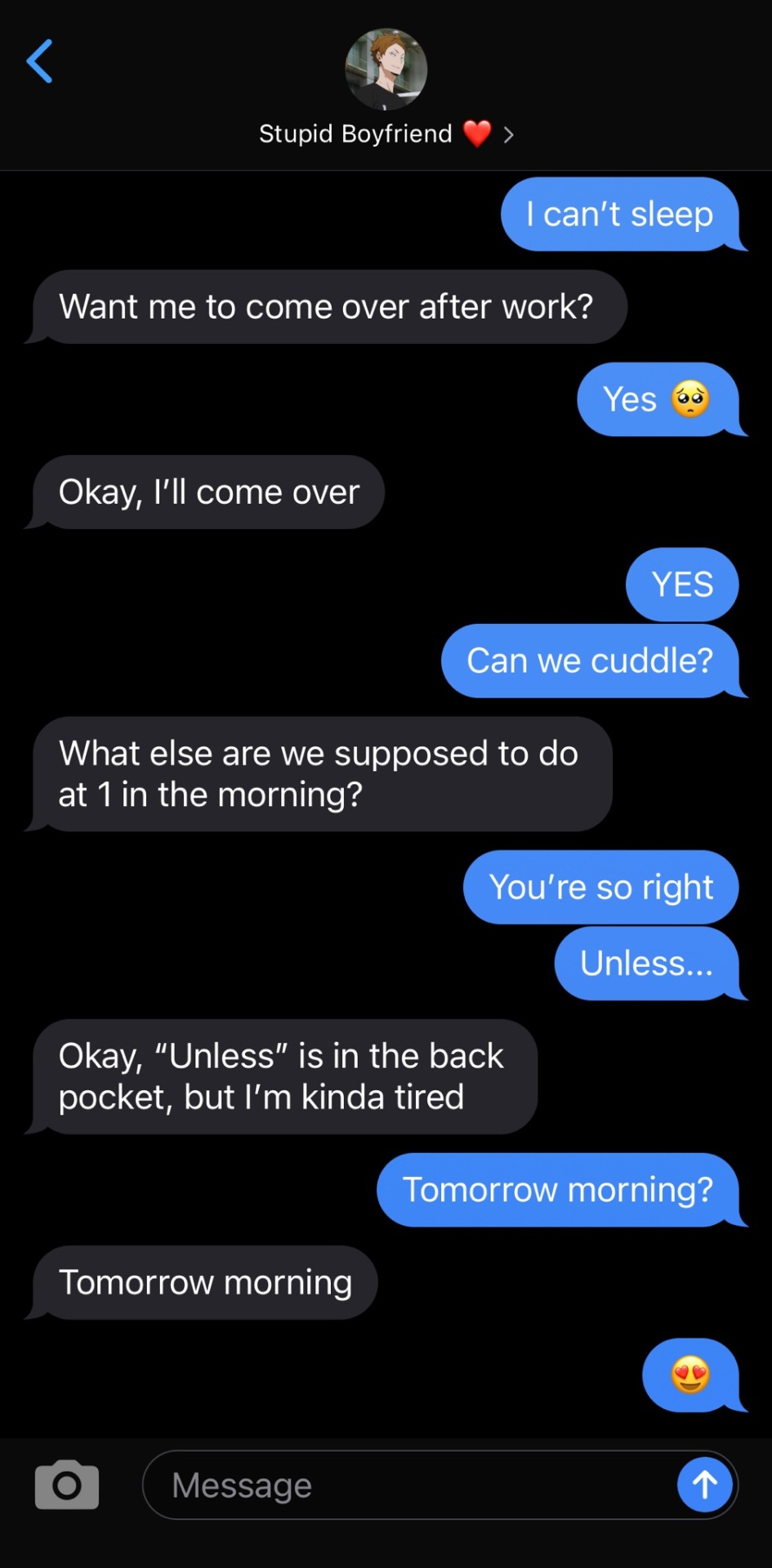Send the message with the arrow button

(x=704, y=1485)
